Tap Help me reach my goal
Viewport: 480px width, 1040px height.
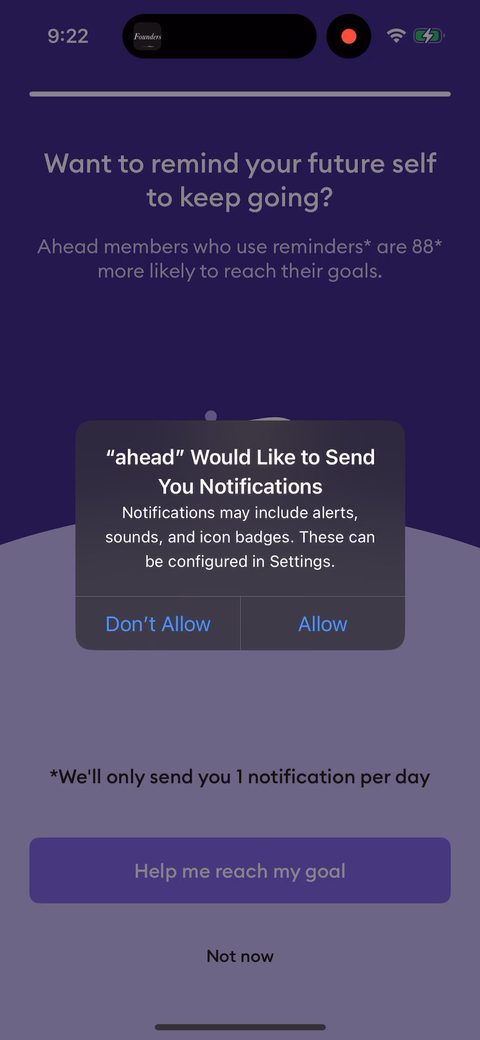(240, 870)
